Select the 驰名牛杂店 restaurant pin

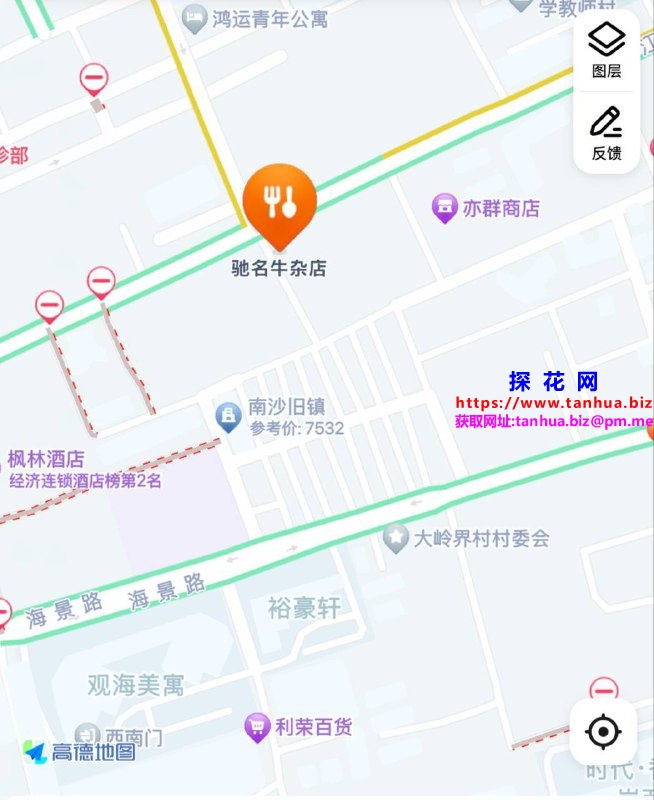click(279, 204)
